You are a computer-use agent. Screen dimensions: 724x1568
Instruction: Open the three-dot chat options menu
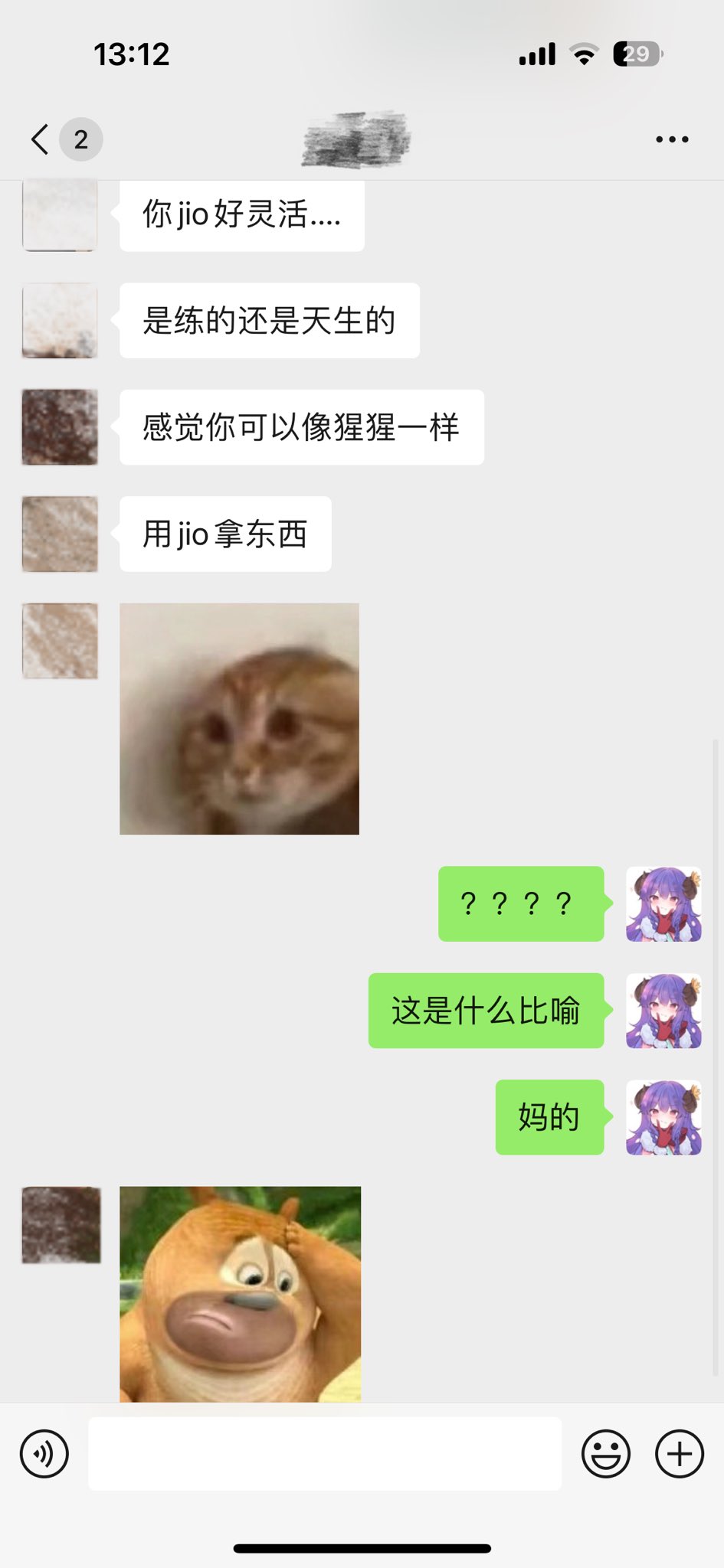tap(672, 139)
